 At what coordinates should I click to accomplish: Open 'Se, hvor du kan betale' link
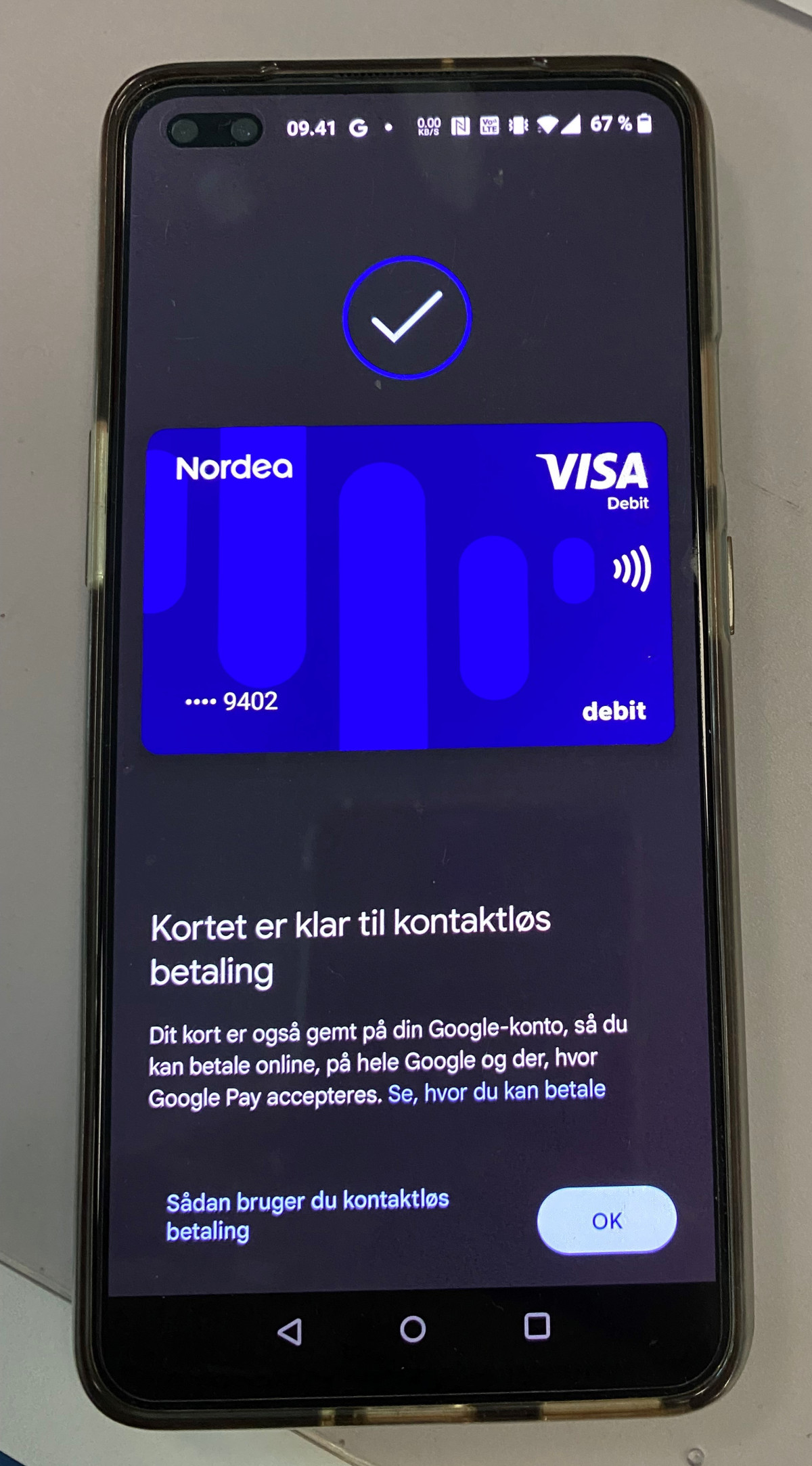click(497, 1092)
